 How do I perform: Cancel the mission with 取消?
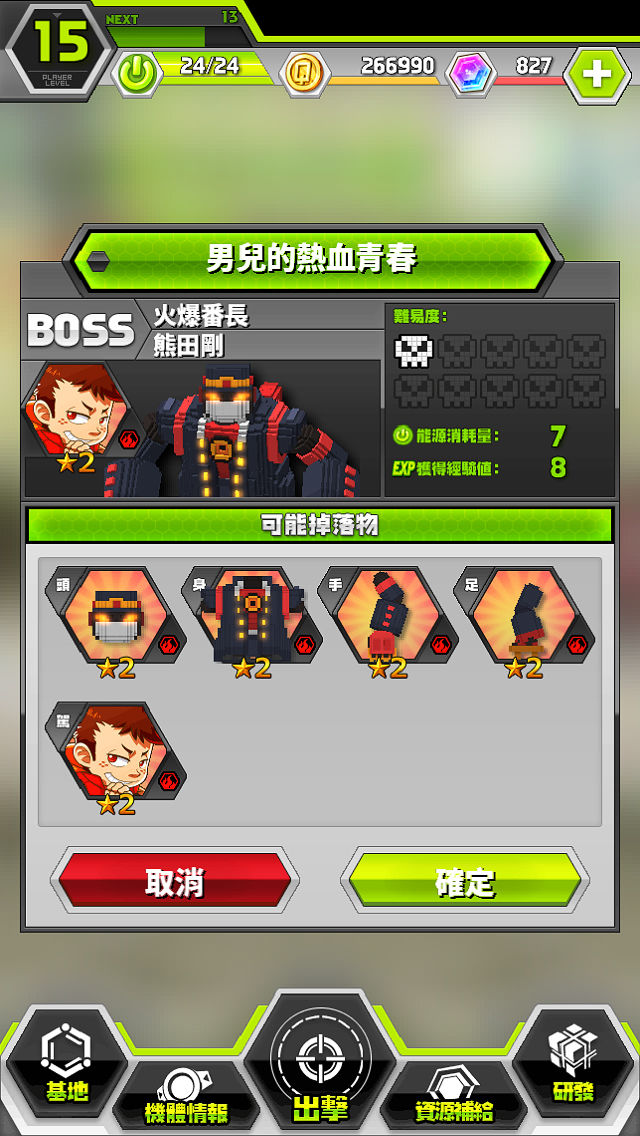175,881
